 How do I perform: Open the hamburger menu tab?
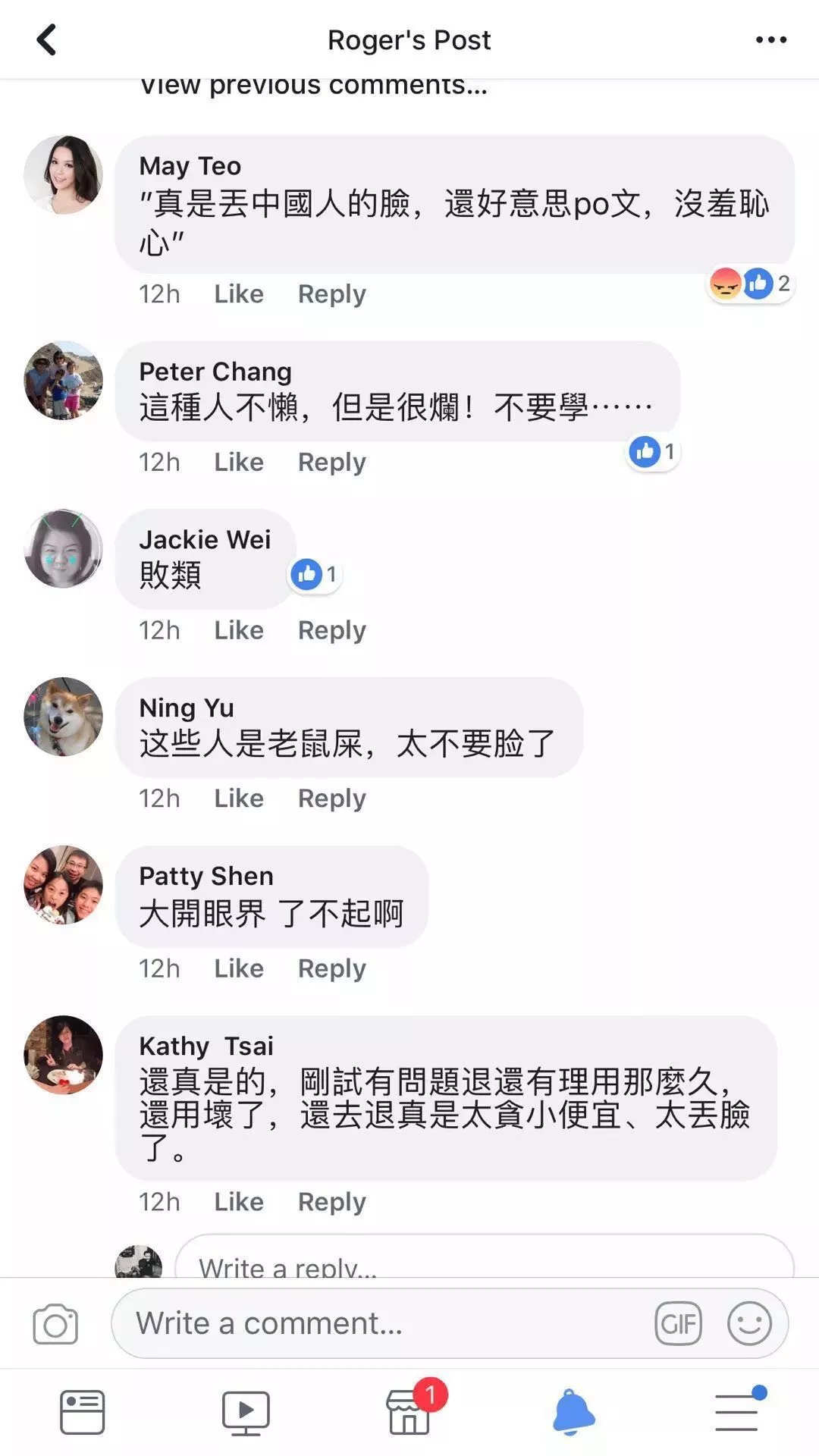[737, 1412]
